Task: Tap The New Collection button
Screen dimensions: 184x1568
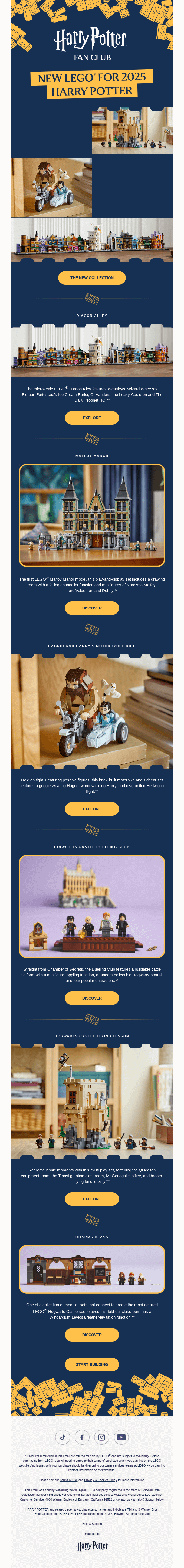Action: [91, 277]
